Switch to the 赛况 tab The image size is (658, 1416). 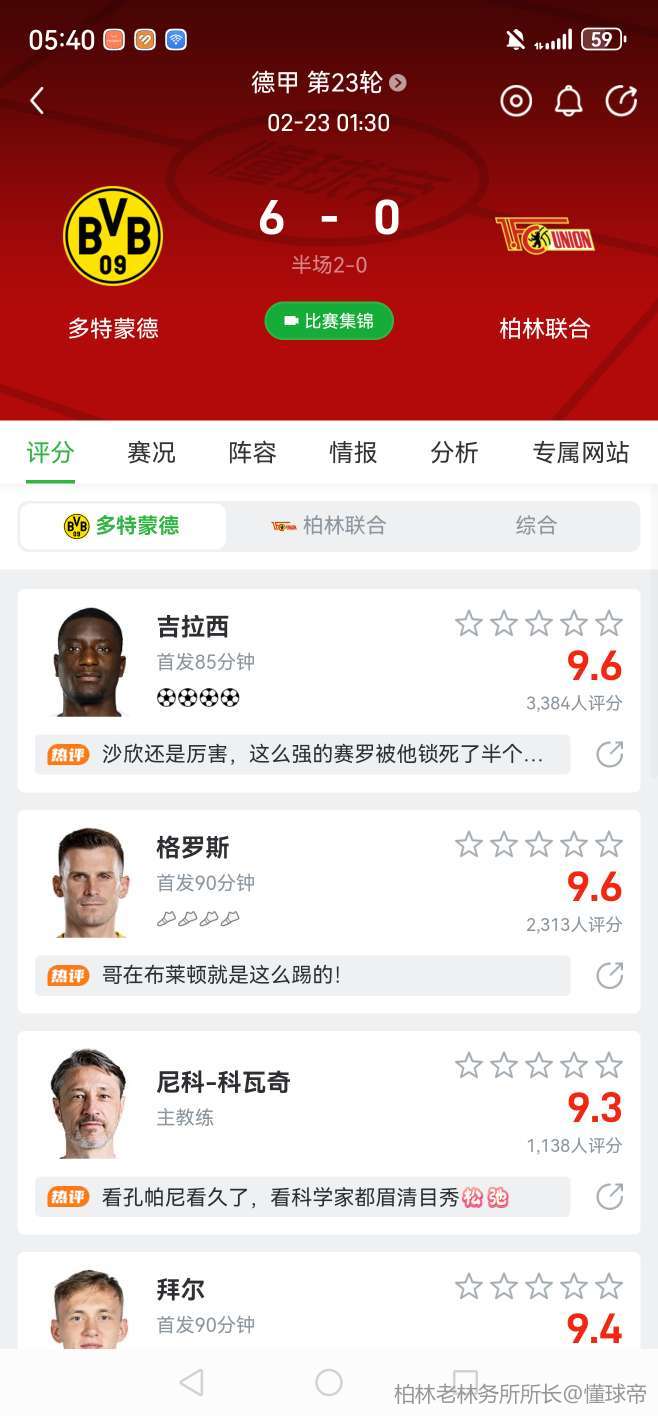pos(151,453)
